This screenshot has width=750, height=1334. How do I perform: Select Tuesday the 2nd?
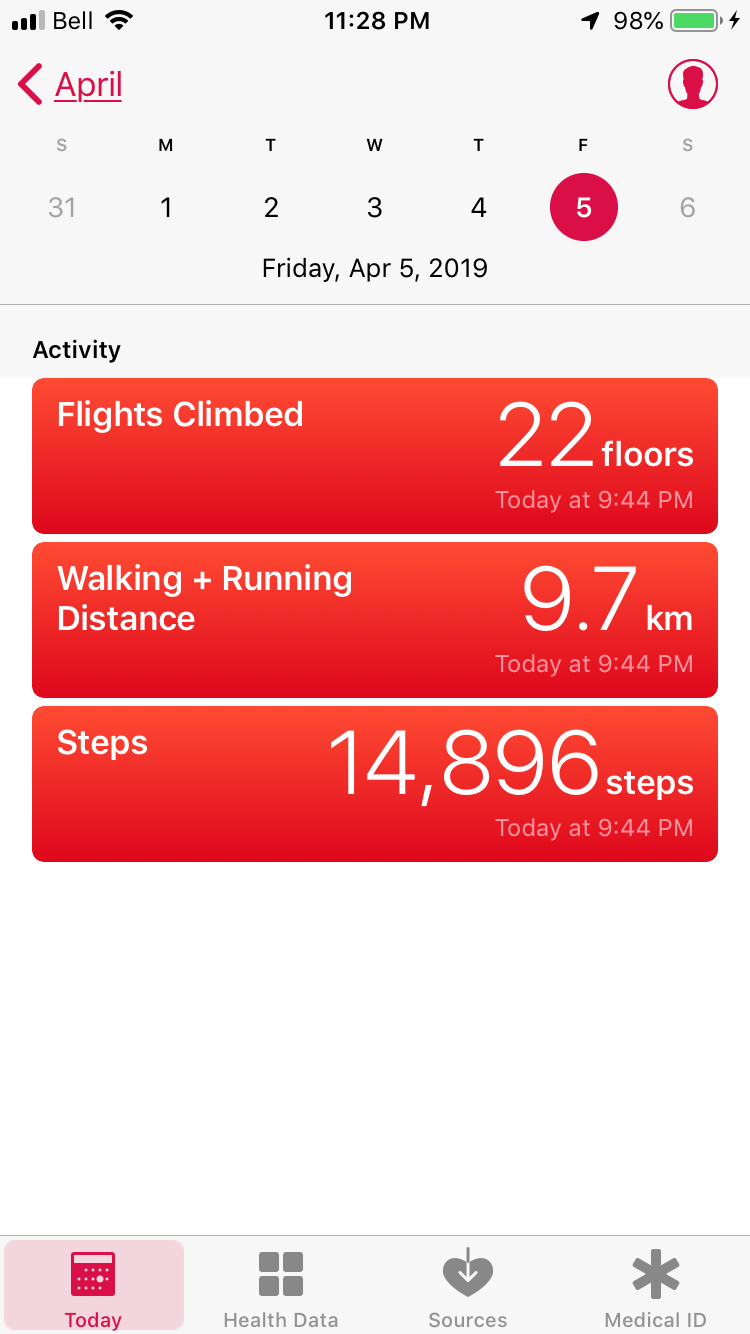tap(270, 208)
